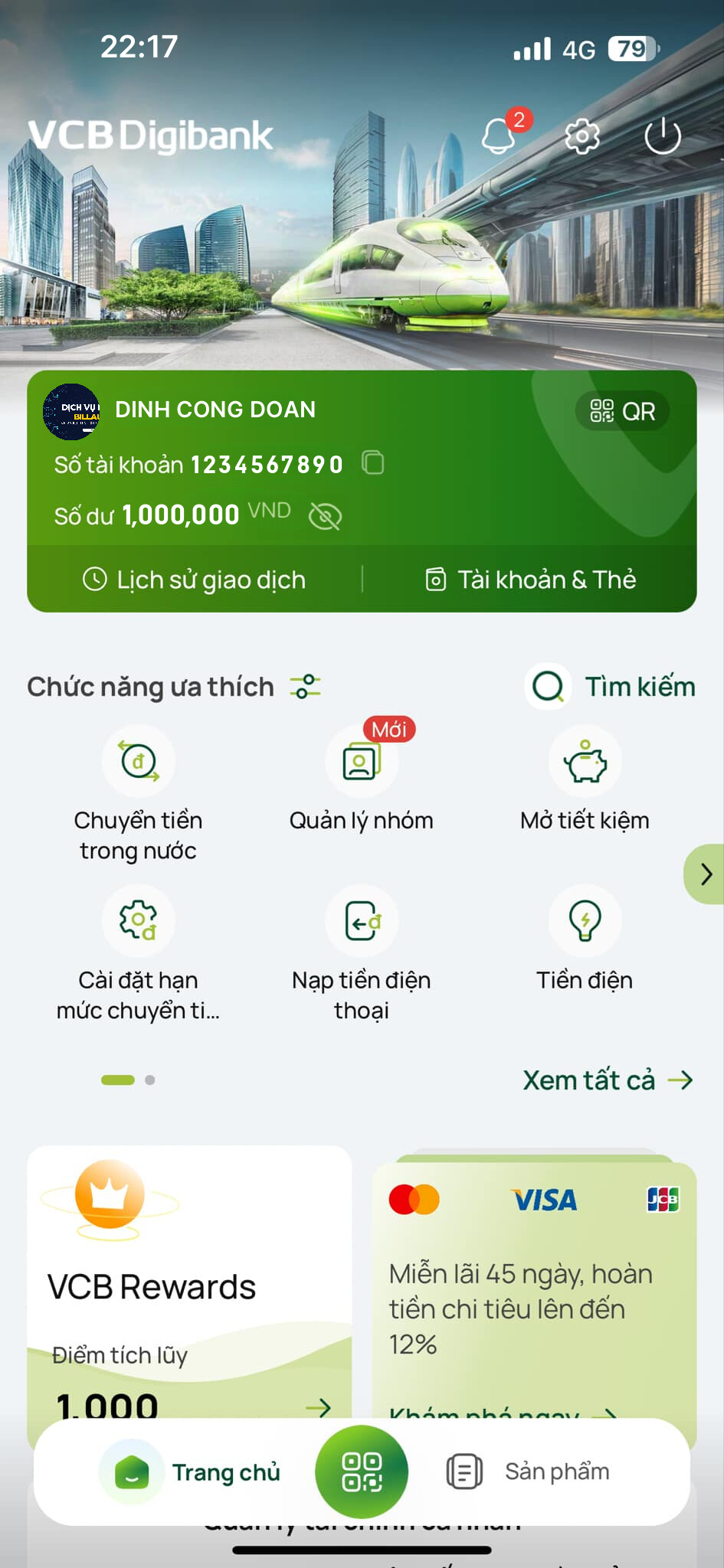Tap the logout power icon
The width and height of the screenshot is (724, 1568).
click(x=663, y=136)
